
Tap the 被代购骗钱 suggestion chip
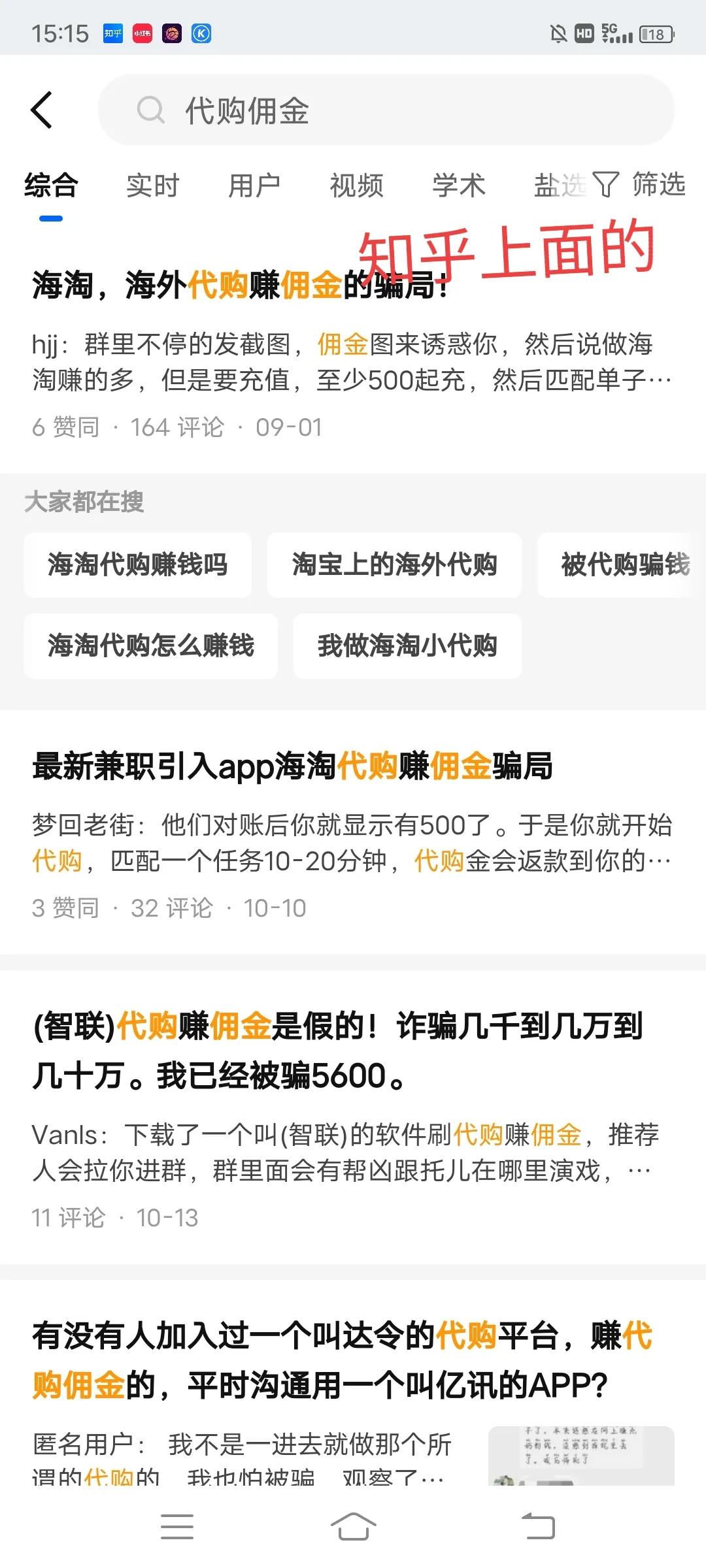(624, 566)
